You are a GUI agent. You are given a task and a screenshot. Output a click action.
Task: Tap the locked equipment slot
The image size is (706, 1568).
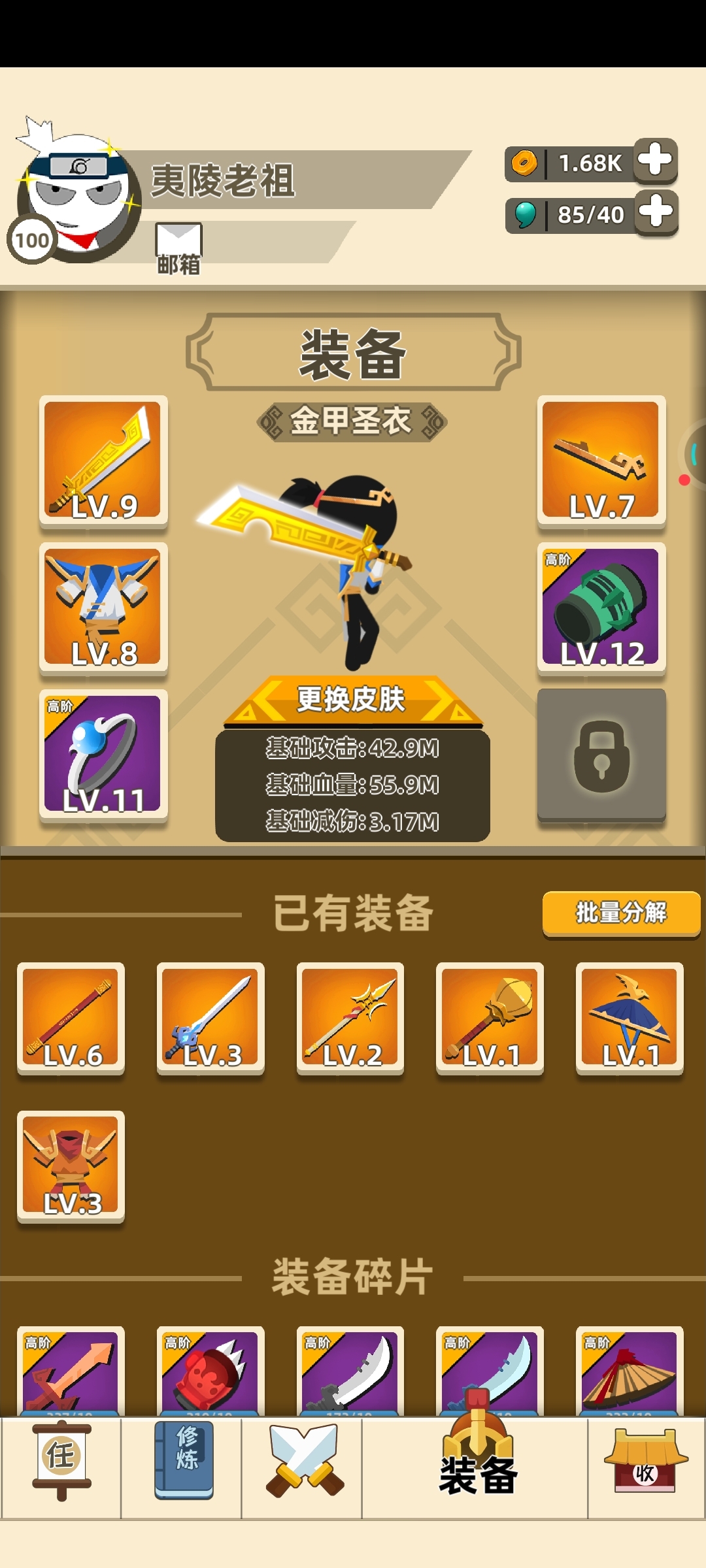click(x=601, y=755)
